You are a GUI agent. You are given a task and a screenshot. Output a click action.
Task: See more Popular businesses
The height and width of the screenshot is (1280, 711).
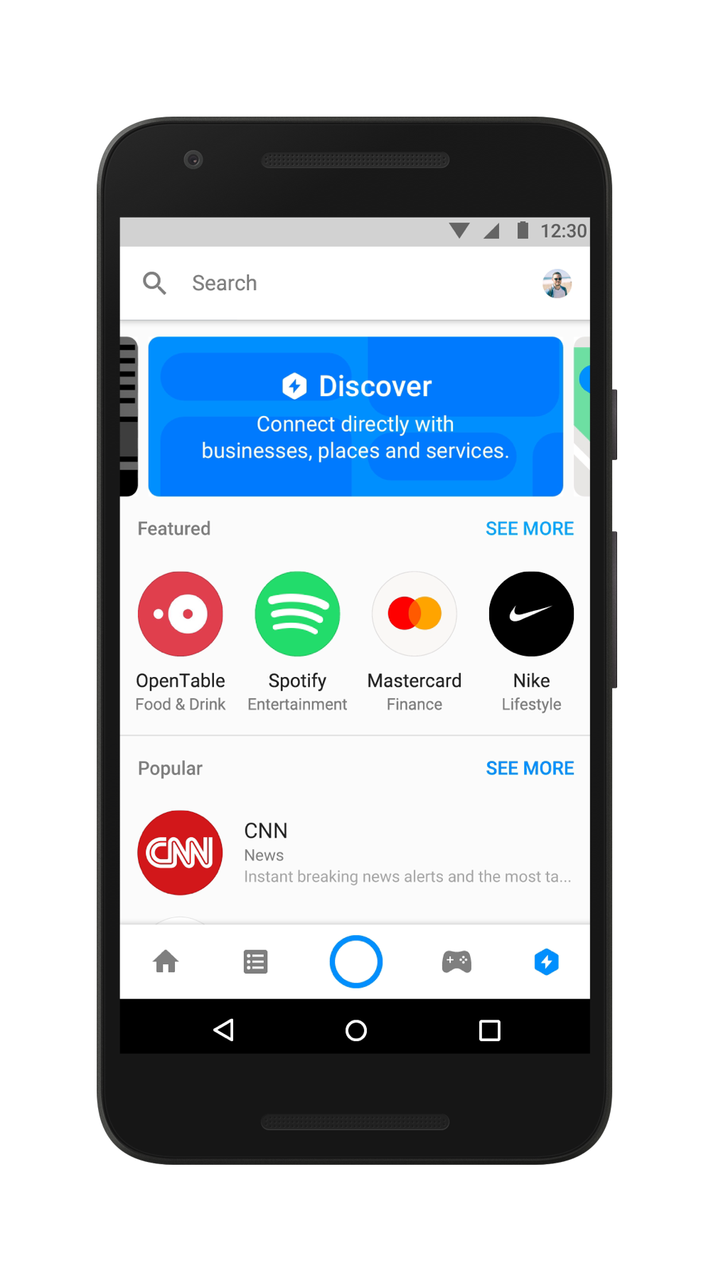click(x=529, y=769)
